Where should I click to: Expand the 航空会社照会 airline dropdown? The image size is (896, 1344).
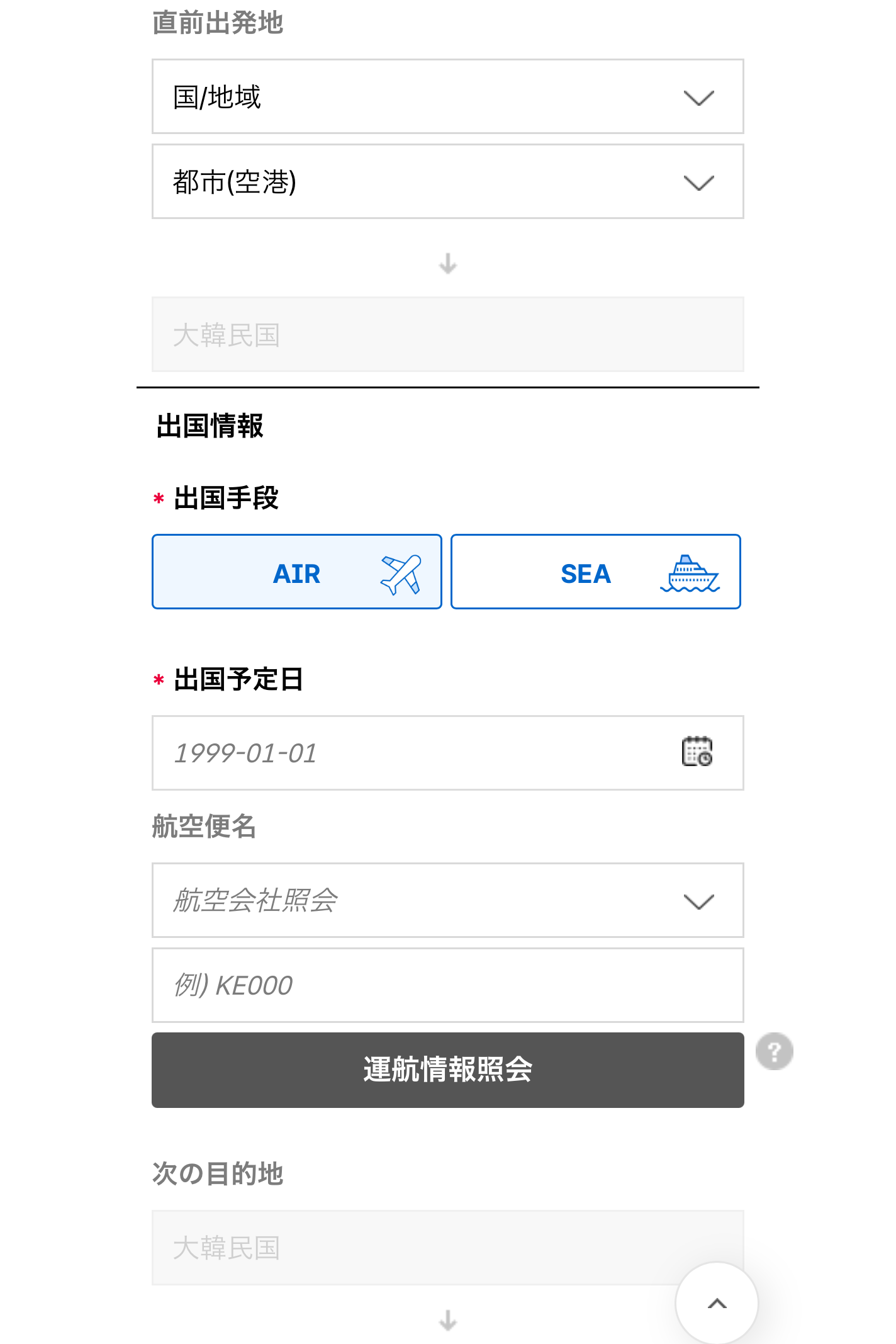point(447,901)
